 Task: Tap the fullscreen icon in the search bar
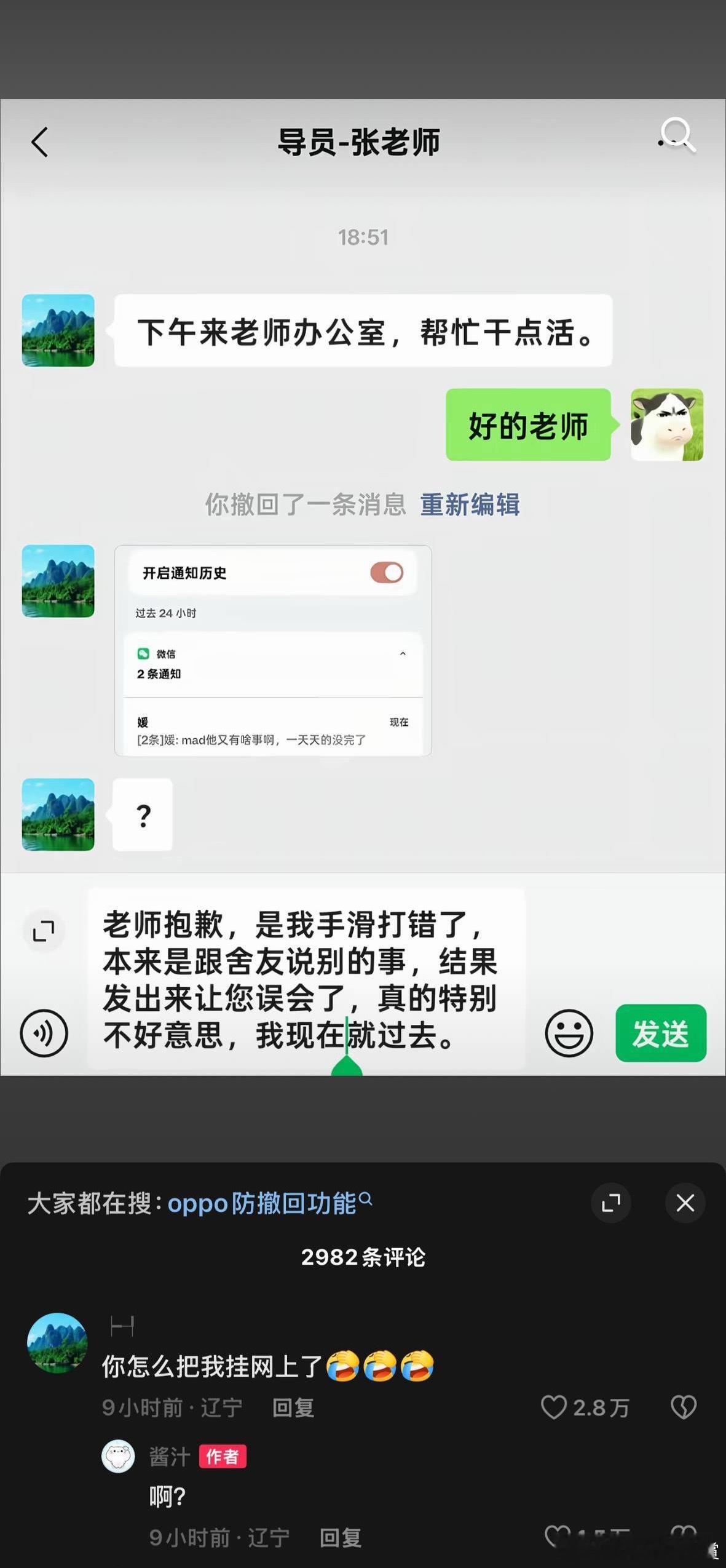610,1203
